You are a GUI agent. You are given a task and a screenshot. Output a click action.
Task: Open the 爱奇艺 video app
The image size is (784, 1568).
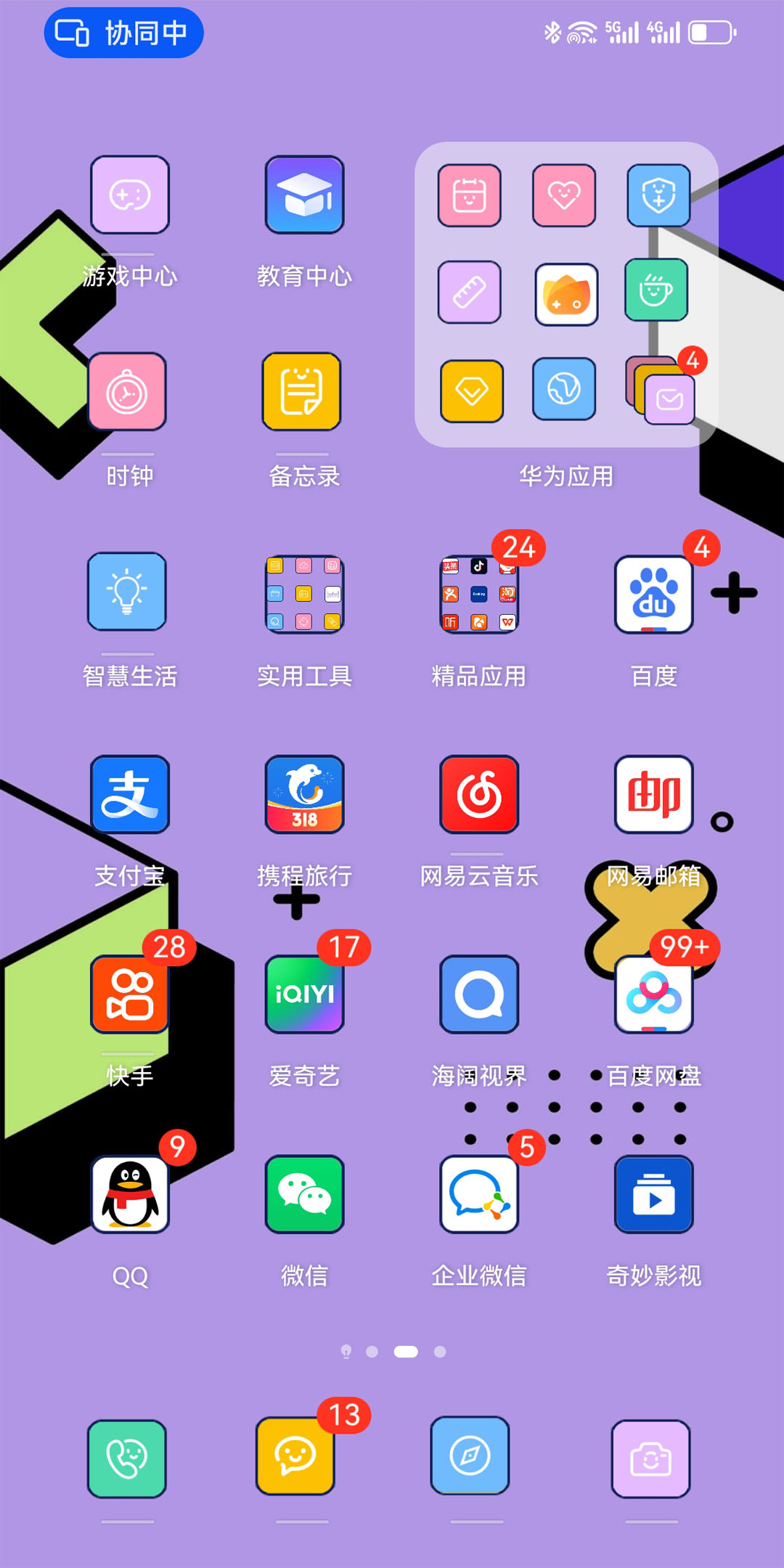click(304, 994)
